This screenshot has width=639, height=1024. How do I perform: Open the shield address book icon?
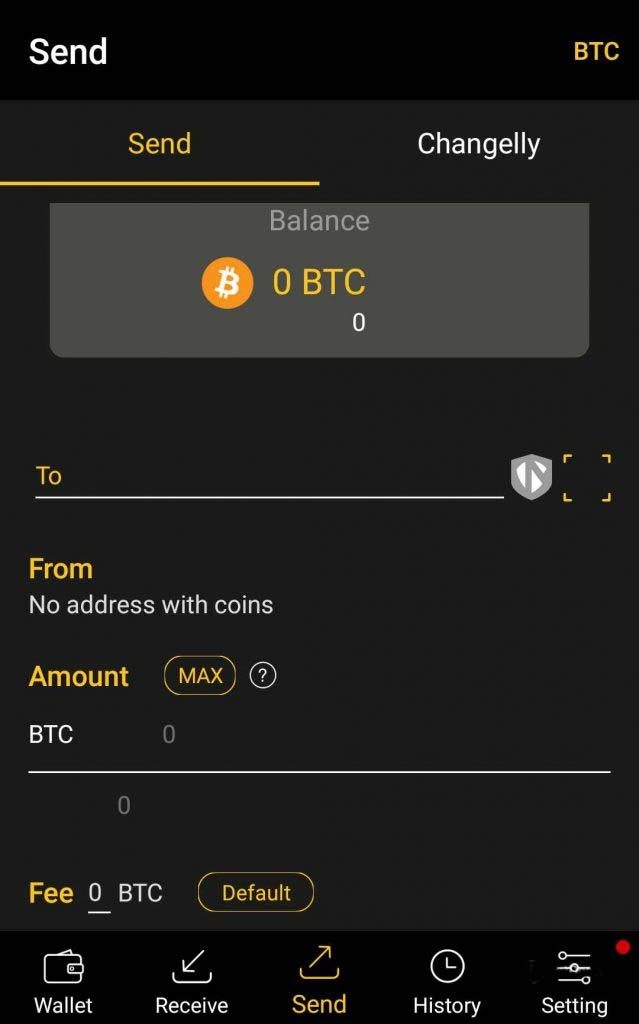pos(531,477)
